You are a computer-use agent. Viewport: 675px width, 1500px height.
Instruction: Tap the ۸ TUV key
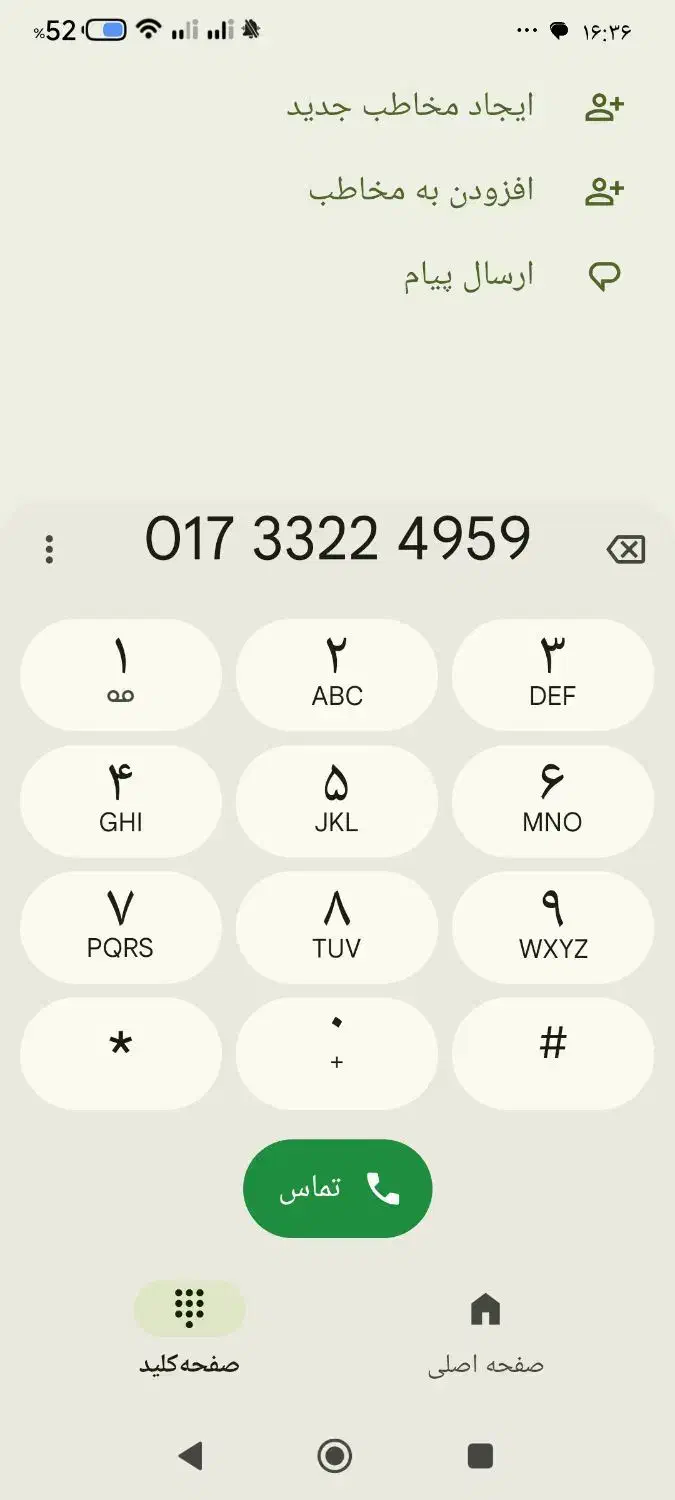337,927
